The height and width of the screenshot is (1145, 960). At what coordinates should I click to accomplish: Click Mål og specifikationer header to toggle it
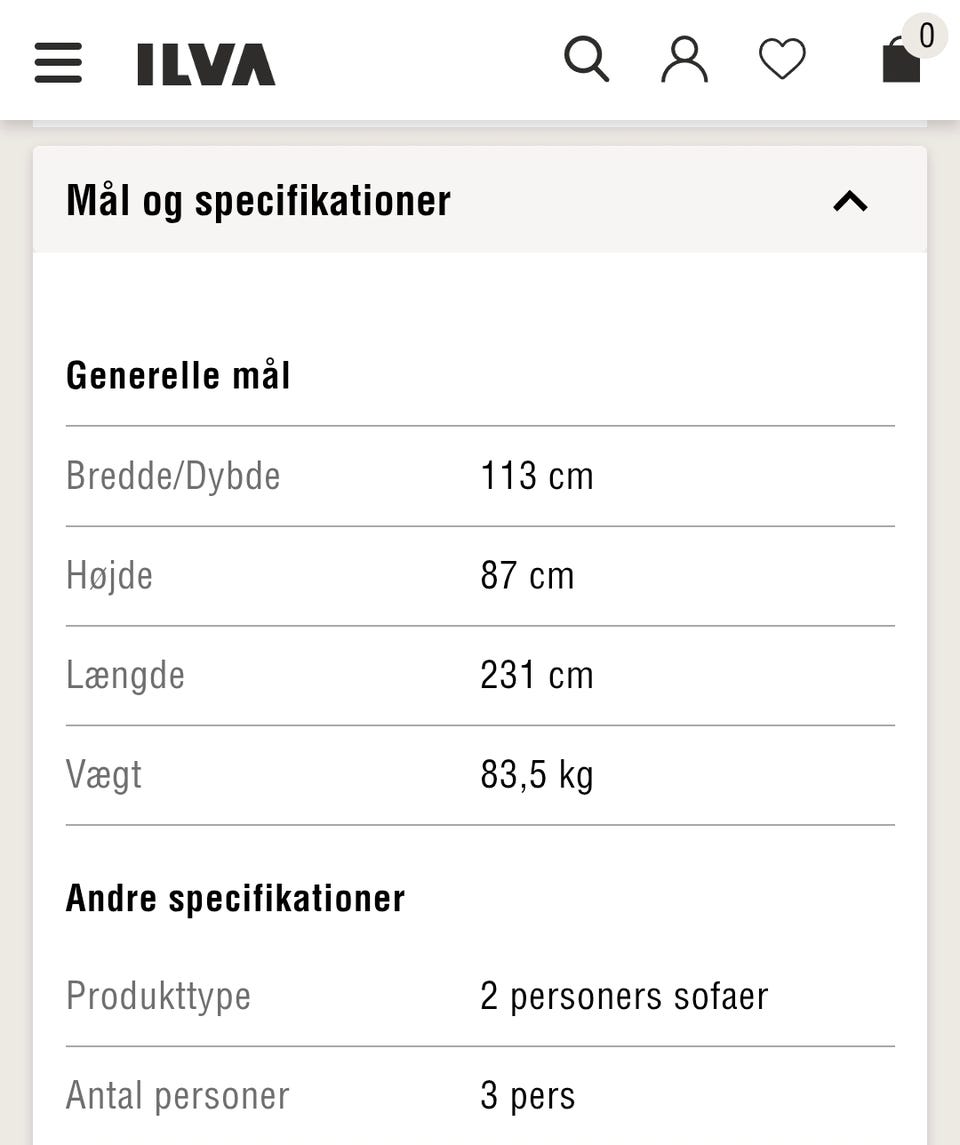click(259, 201)
